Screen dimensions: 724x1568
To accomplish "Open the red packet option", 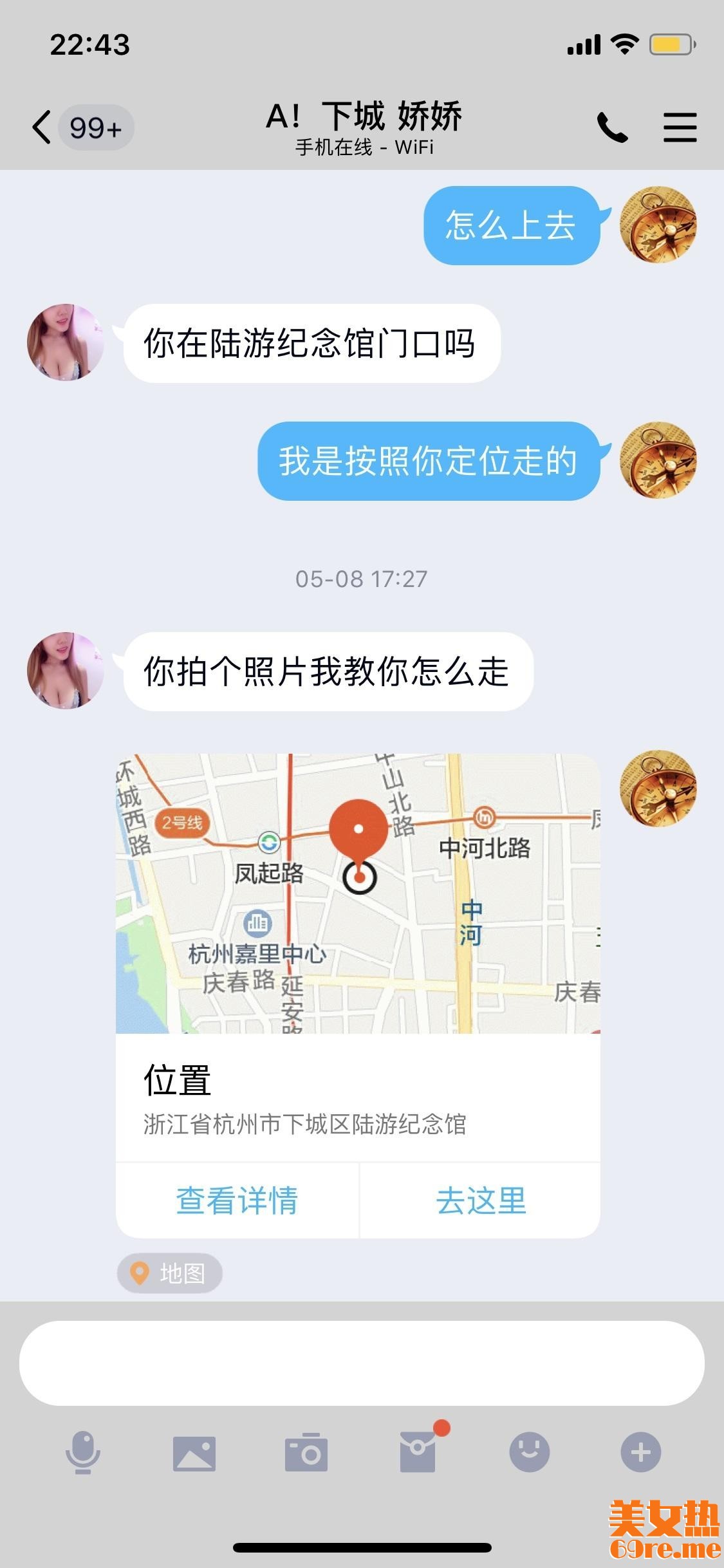I will 418,1452.
